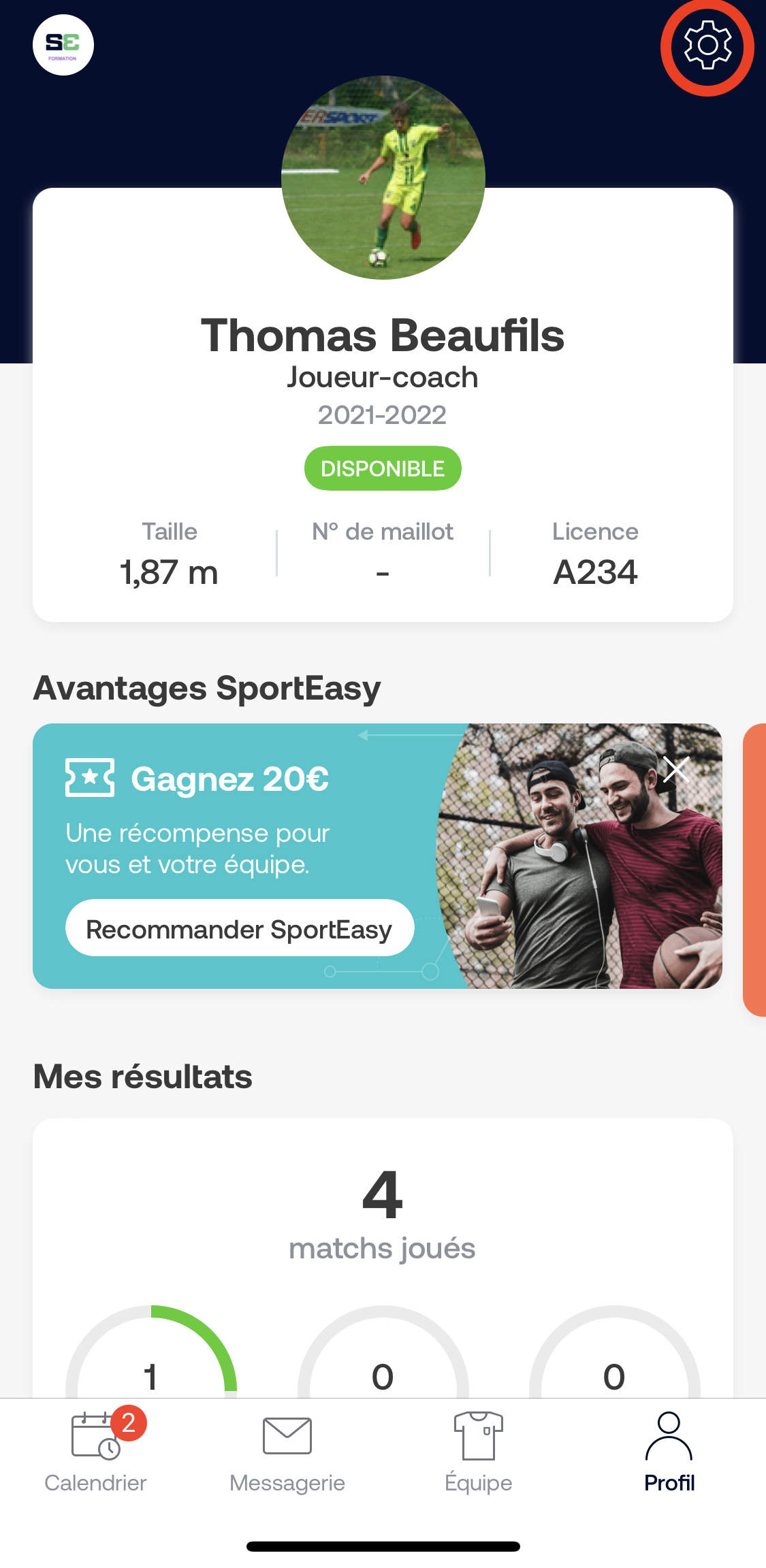
Task: Select the Profil tab
Action: (x=669, y=1451)
